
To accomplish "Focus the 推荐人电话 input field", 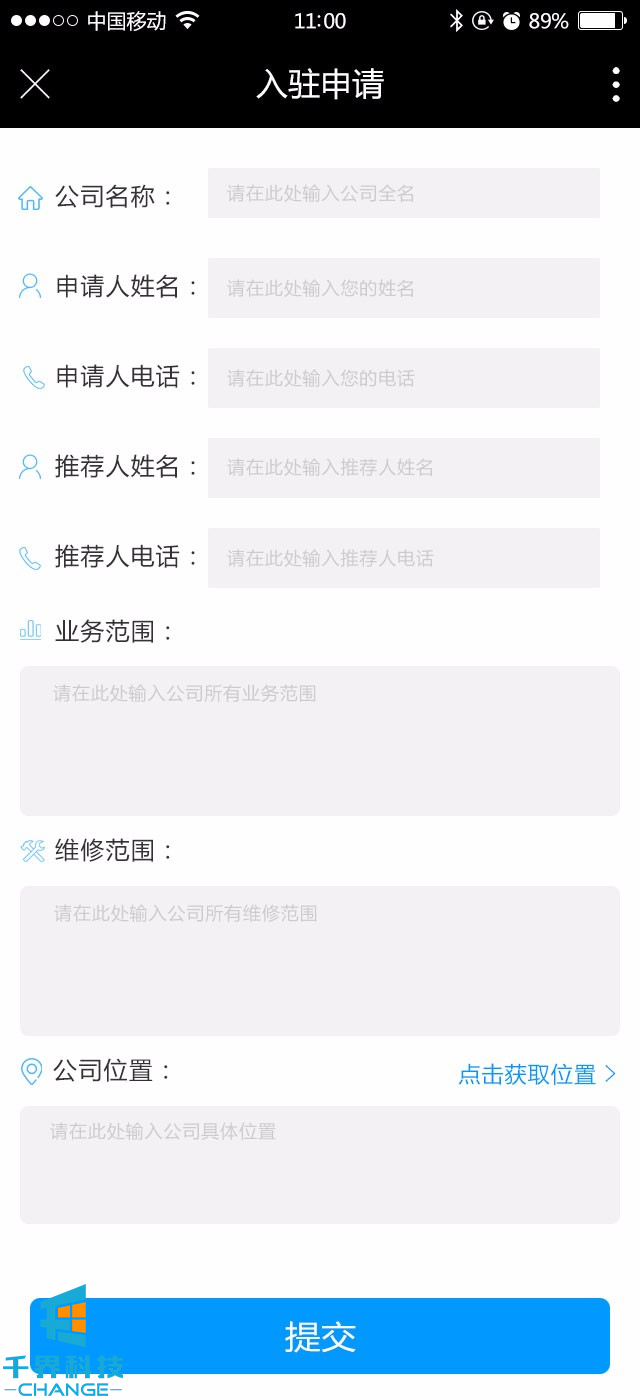I will click(x=403, y=558).
